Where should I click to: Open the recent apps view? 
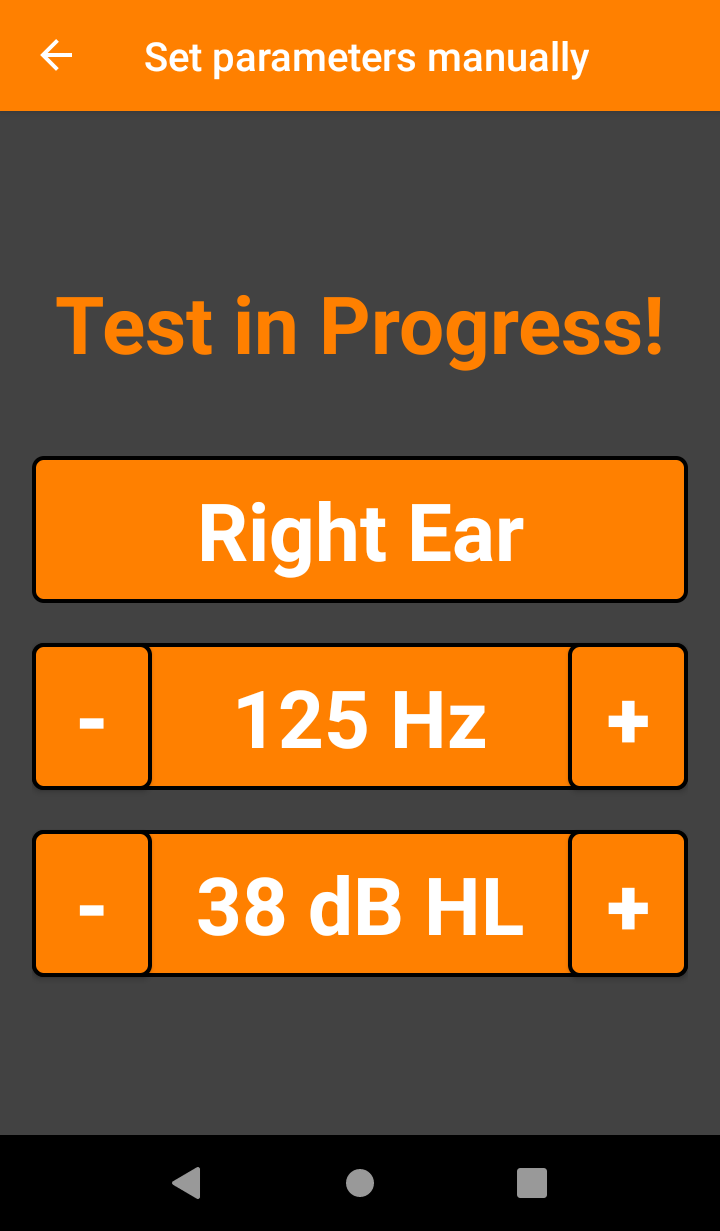532,1183
